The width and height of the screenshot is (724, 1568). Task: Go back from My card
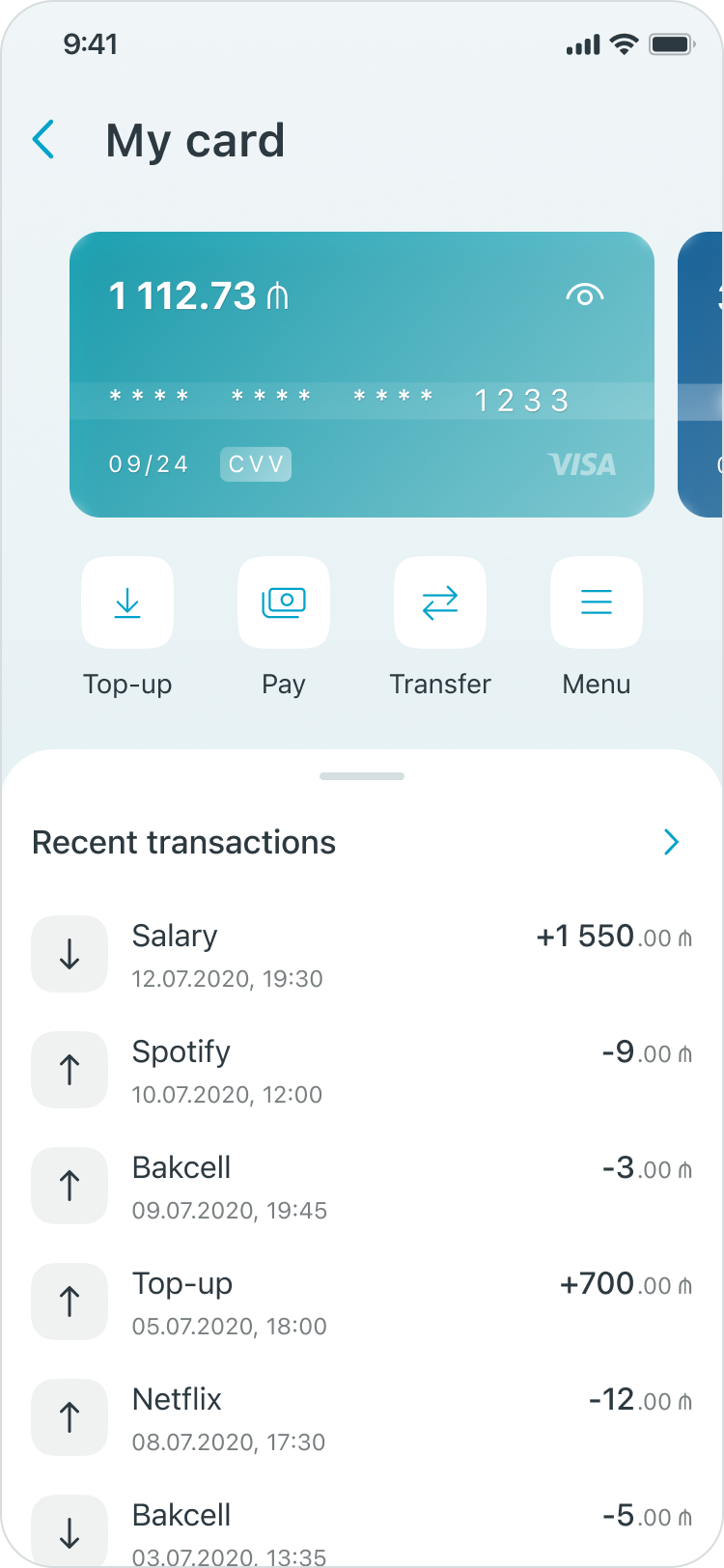[x=44, y=140]
